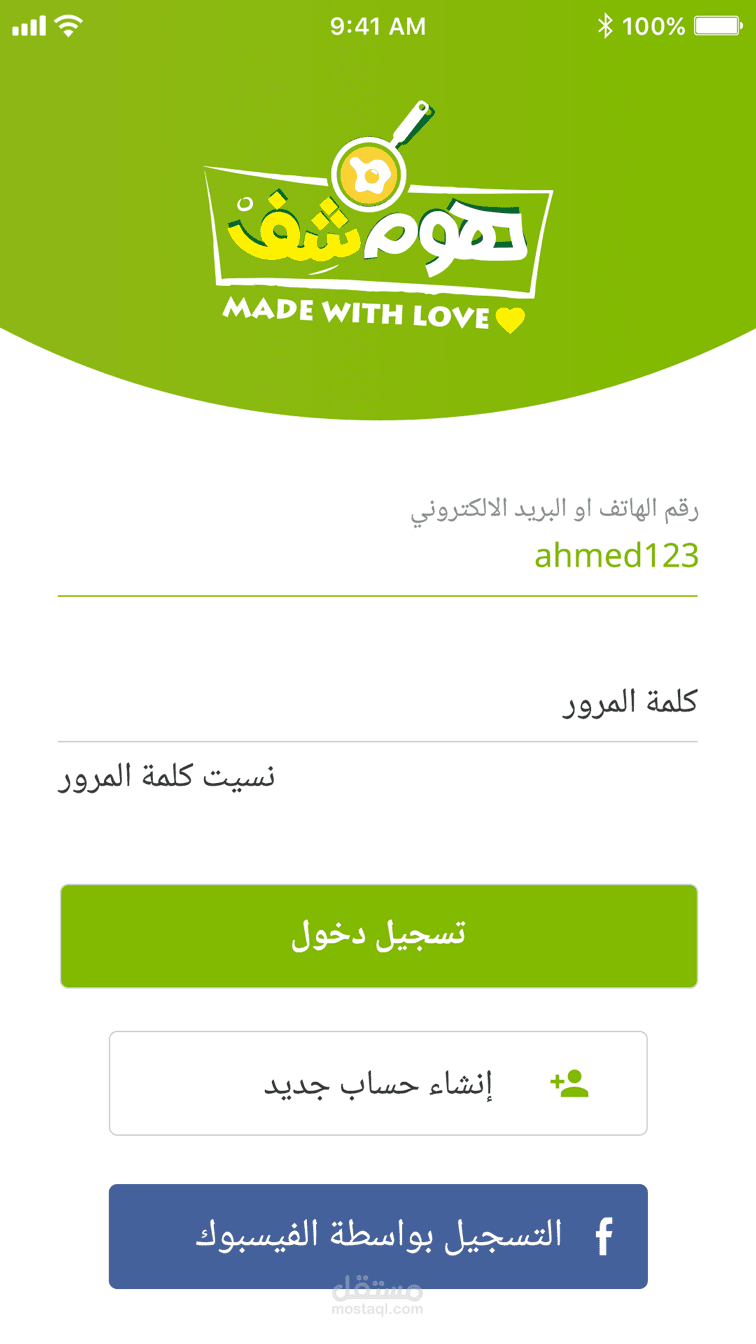The image size is (756, 1344).
Task: Tap the green login button (تسجيل دخول)
Action: (x=378, y=936)
